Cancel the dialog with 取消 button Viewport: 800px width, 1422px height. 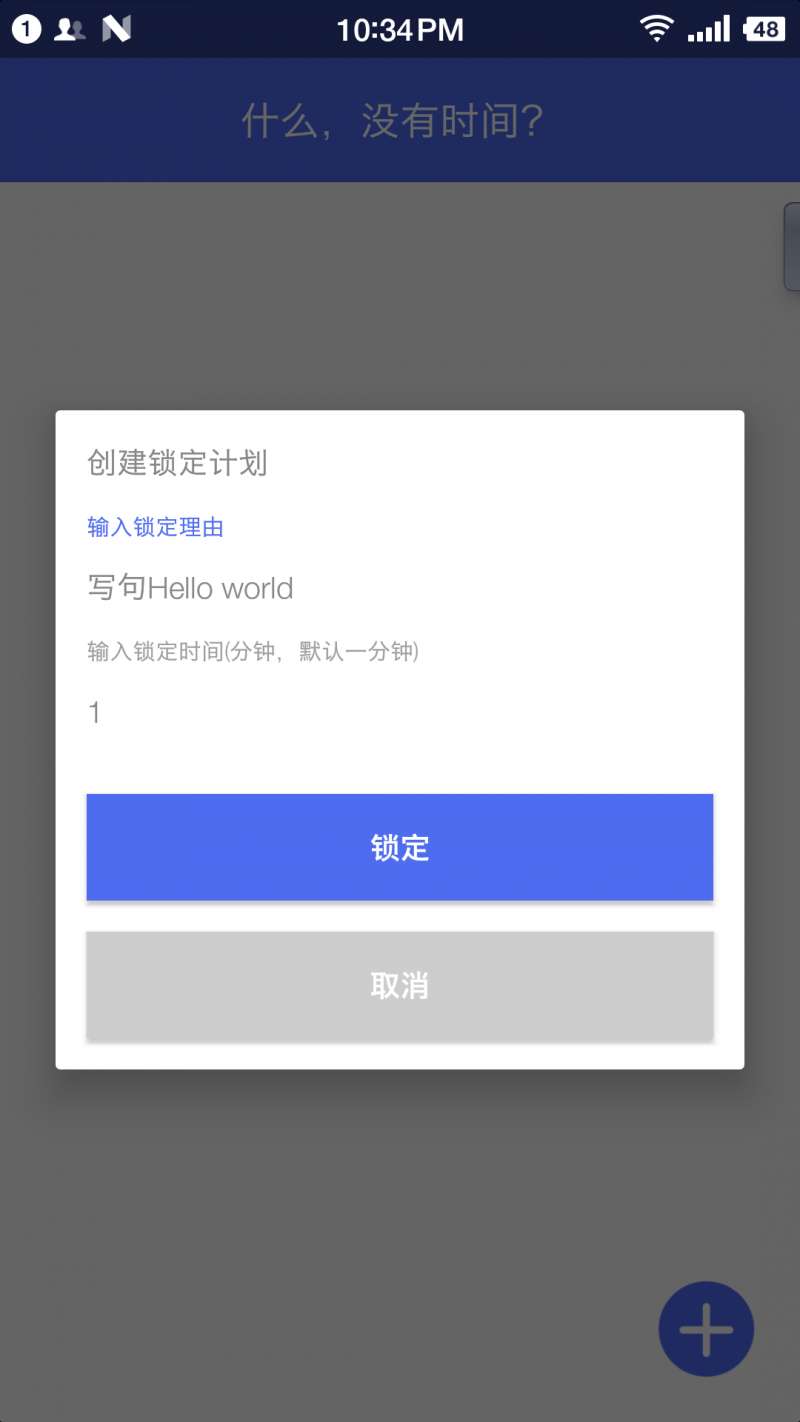click(x=399, y=985)
